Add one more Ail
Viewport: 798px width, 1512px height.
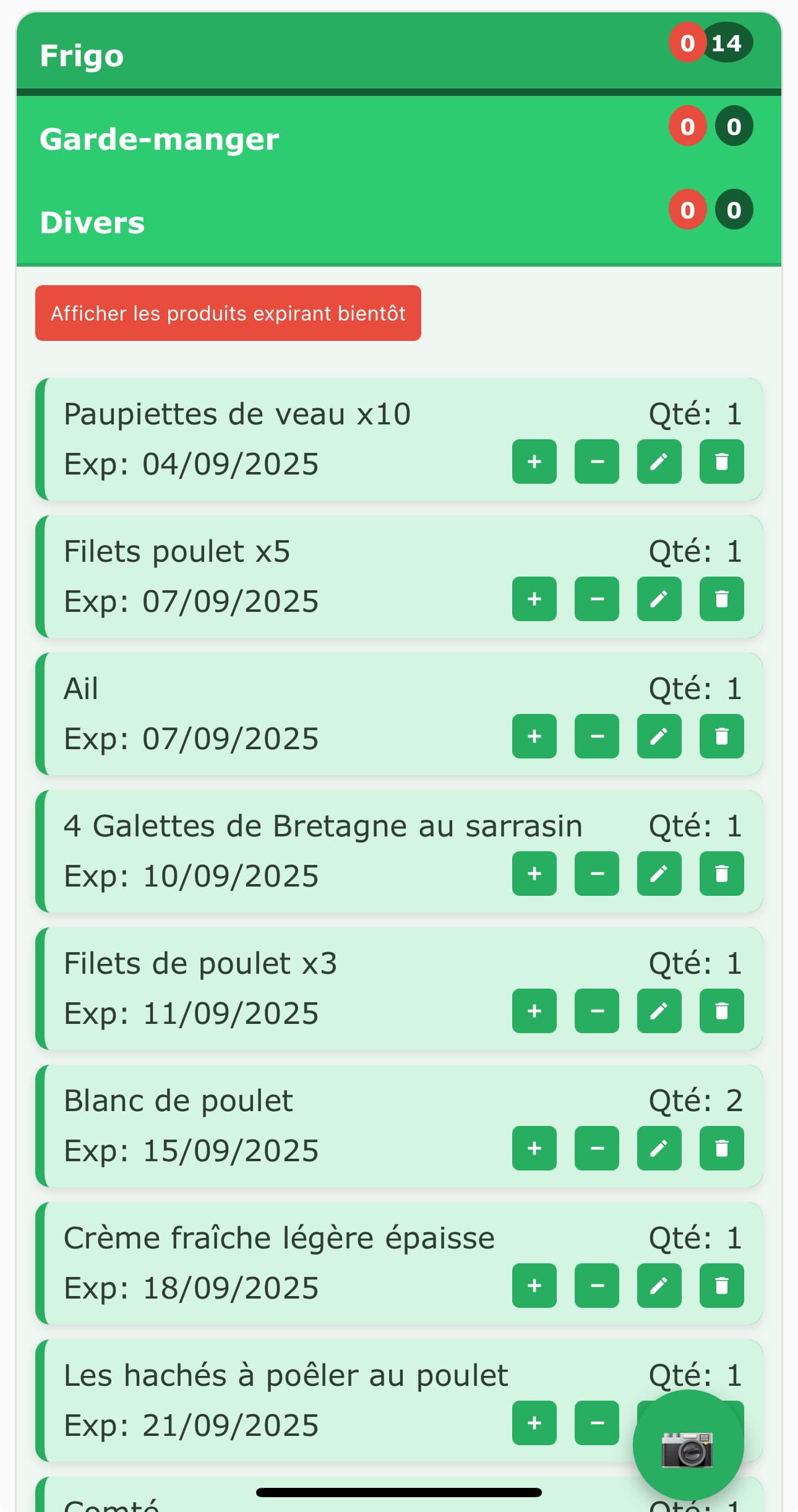(534, 736)
